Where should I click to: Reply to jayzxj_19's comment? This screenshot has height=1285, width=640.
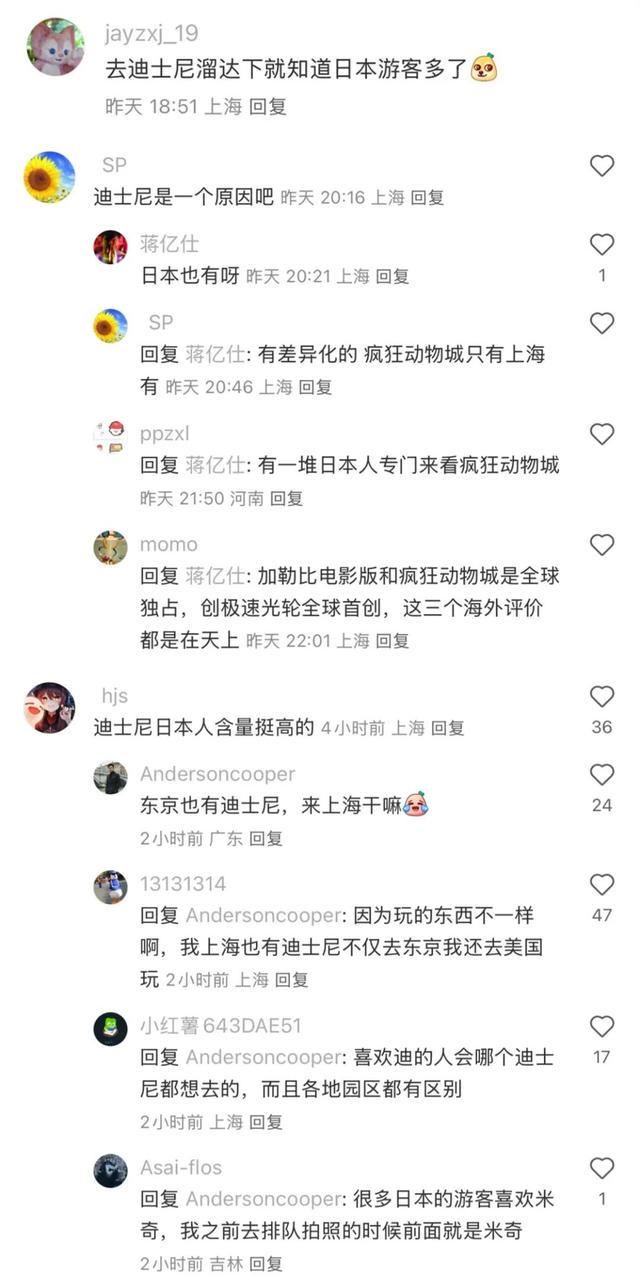click(x=267, y=107)
